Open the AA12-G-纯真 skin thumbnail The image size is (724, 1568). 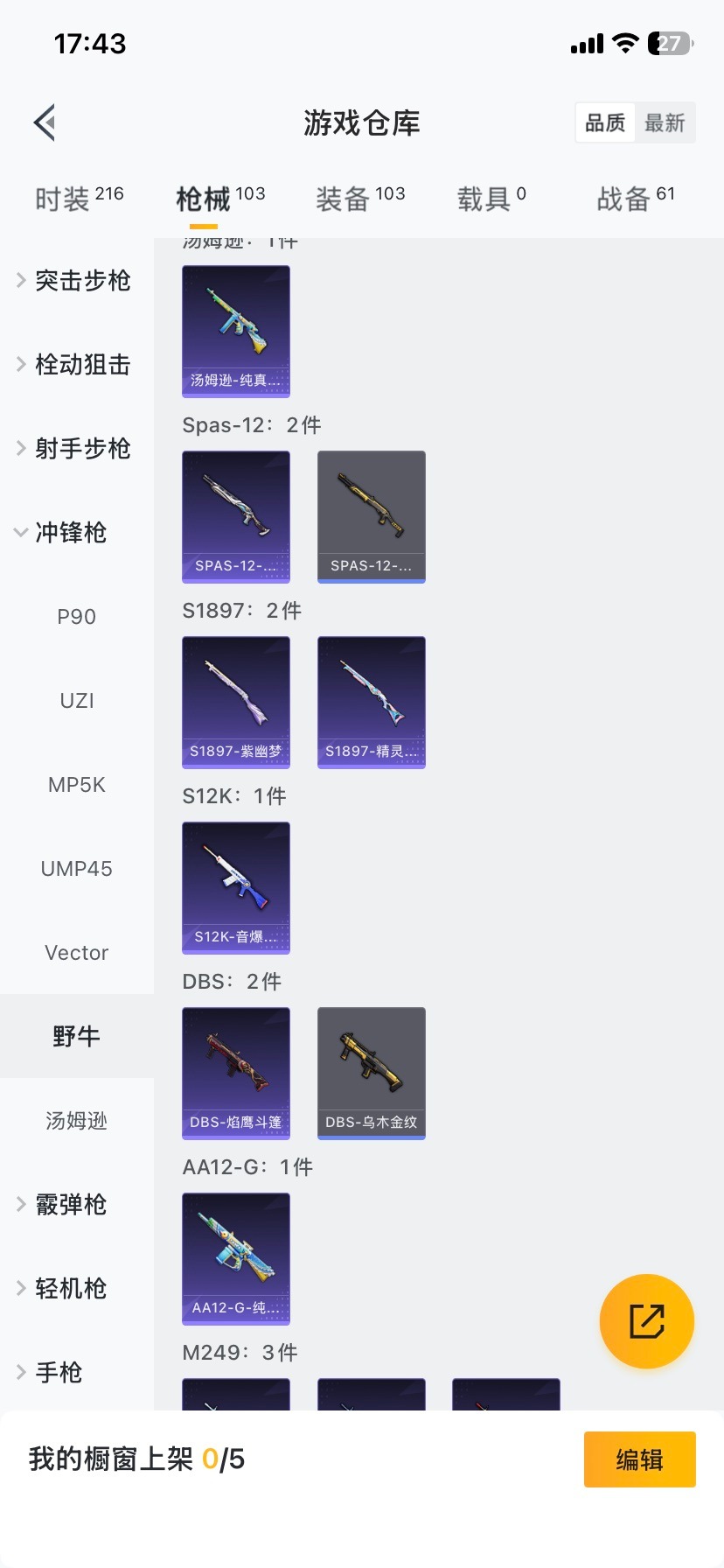(x=235, y=1258)
